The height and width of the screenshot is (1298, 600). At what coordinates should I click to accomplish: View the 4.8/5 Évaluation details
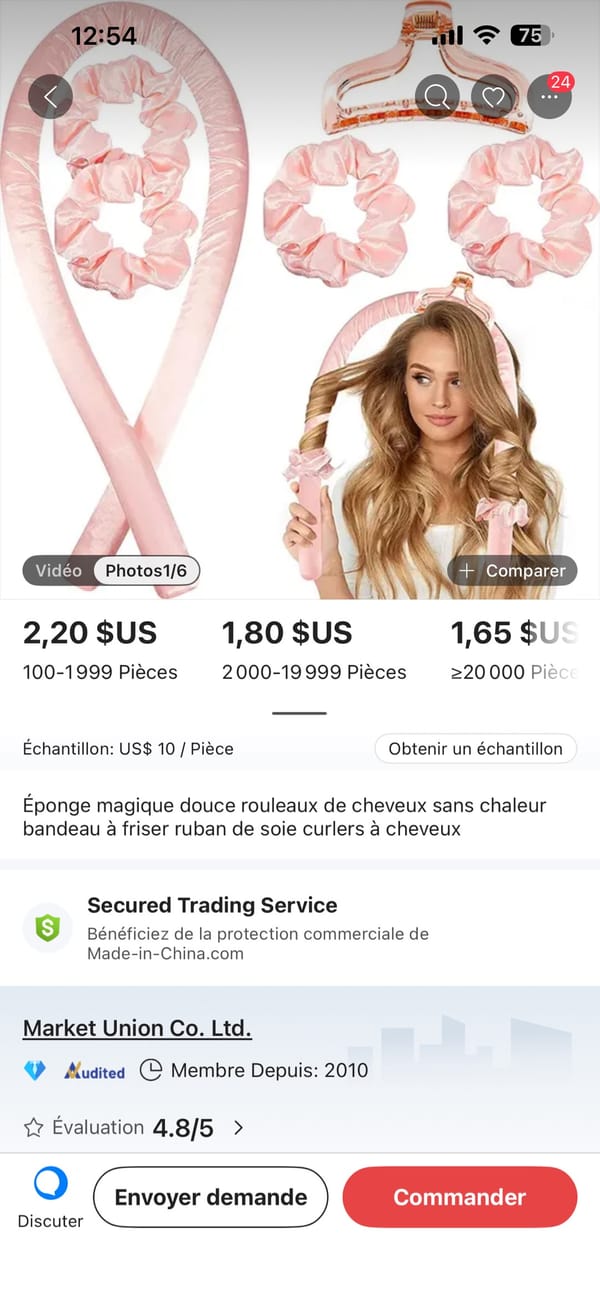click(135, 1128)
